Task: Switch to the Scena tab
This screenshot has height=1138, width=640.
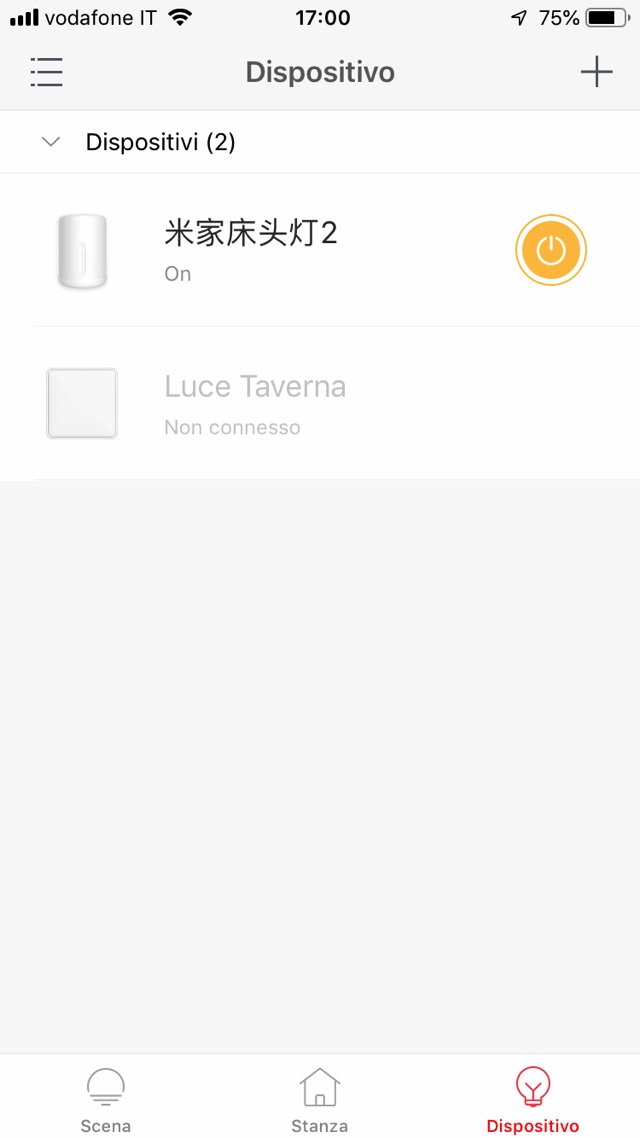Action: 106,1098
